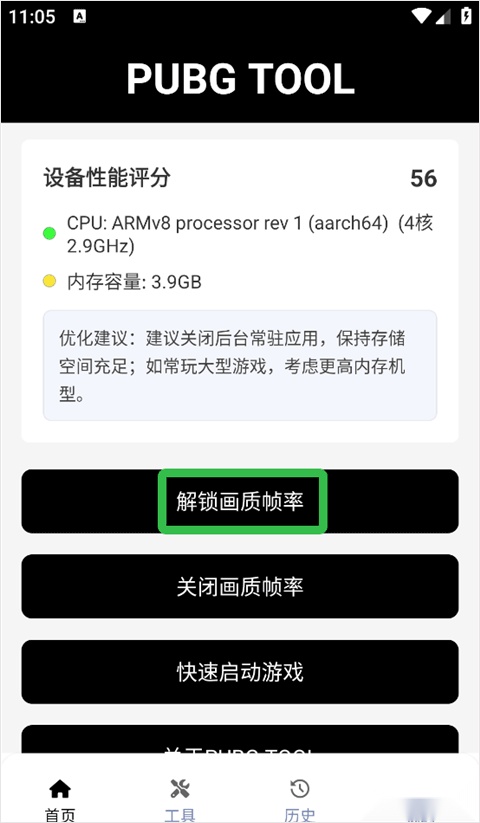Switch to the 首页 tab

pyautogui.click(x=60, y=800)
